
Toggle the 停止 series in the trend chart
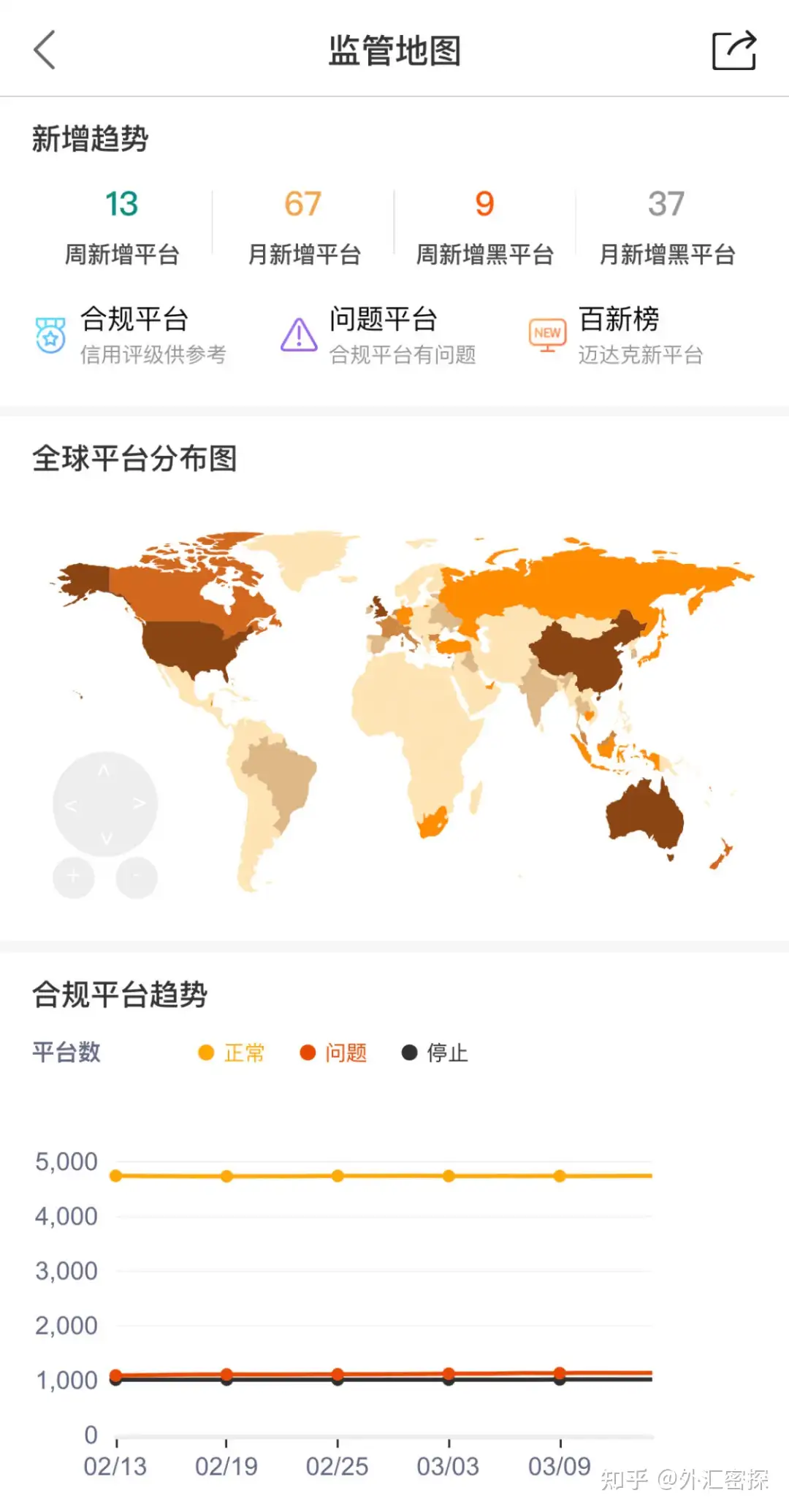click(435, 1053)
